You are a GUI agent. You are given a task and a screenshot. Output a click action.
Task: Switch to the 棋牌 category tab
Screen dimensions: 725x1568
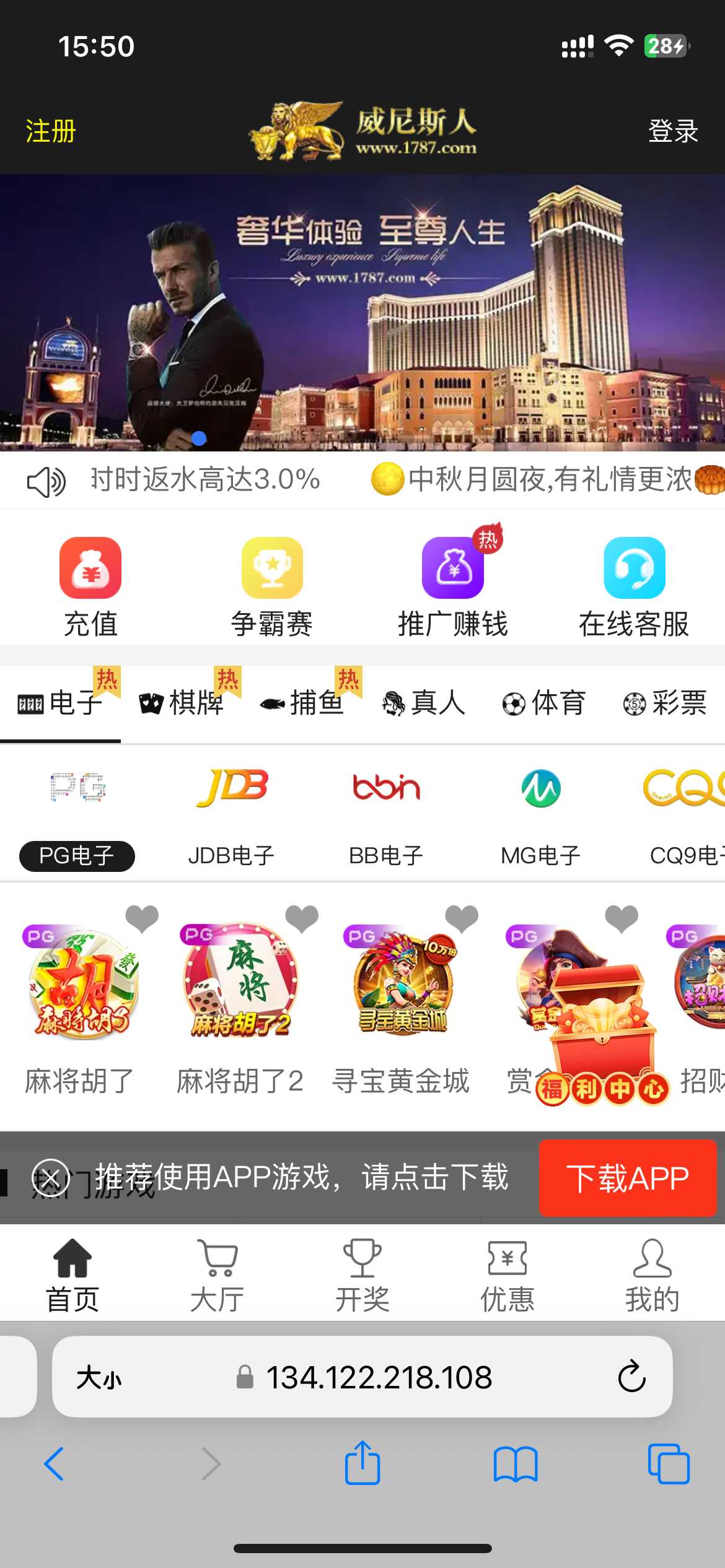pos(182,703)
